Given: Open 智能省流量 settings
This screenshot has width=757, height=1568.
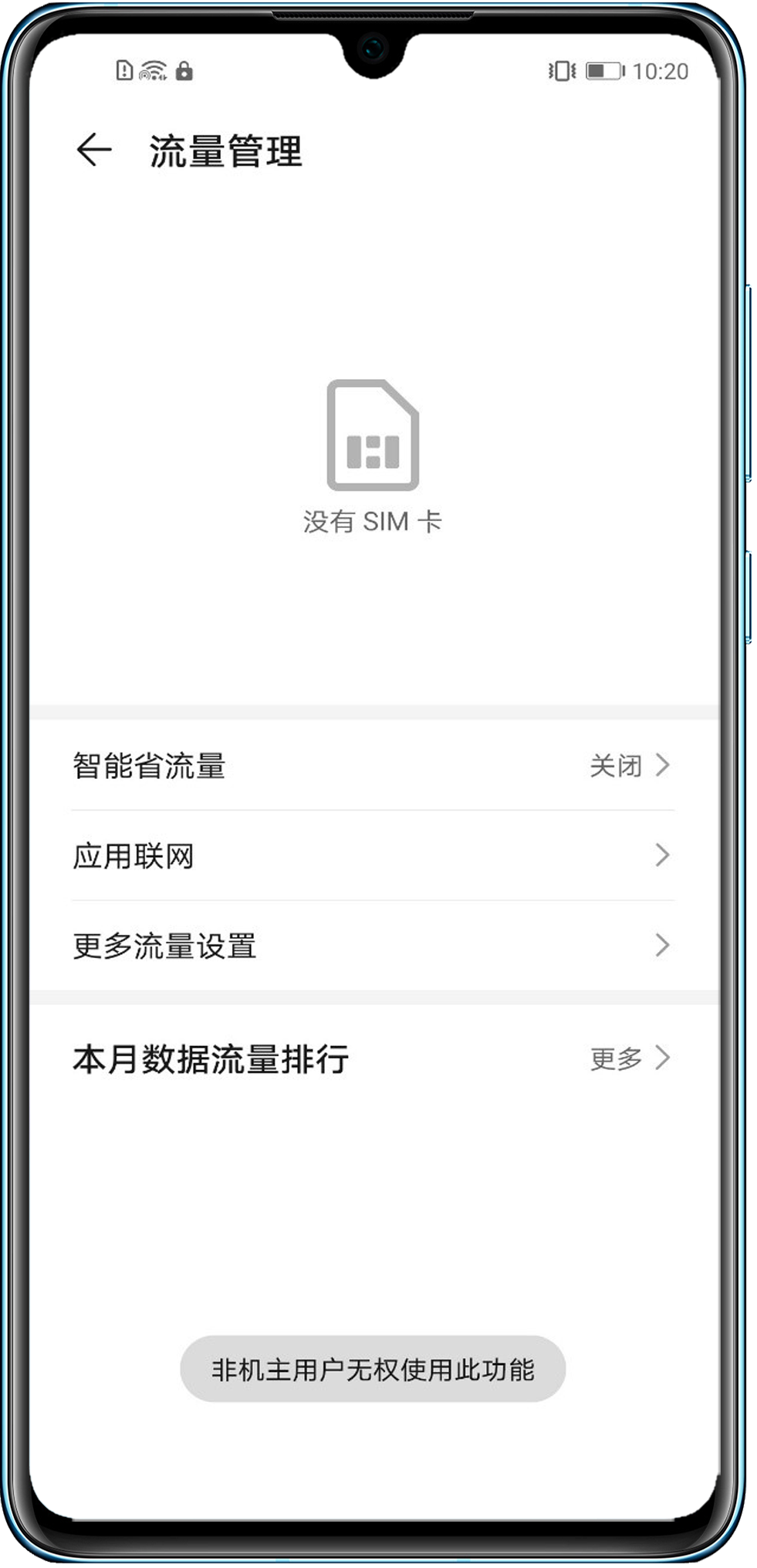Looking at the screenshot, I should click(x=373, y=766).
